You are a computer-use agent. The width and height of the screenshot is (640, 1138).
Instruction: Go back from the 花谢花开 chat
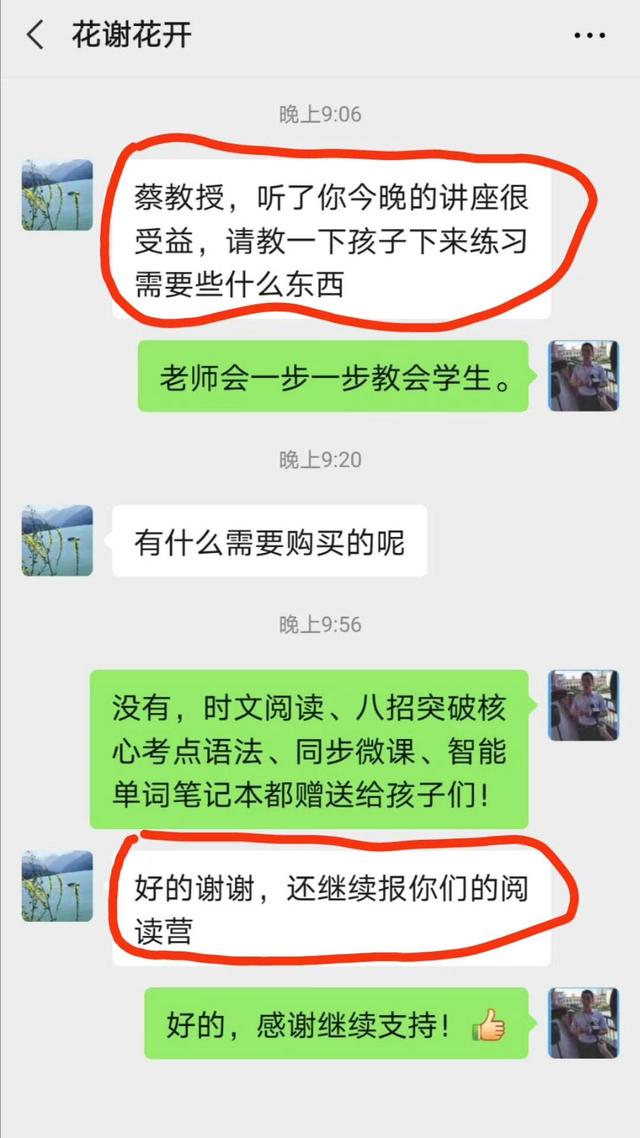click(35, 36)
